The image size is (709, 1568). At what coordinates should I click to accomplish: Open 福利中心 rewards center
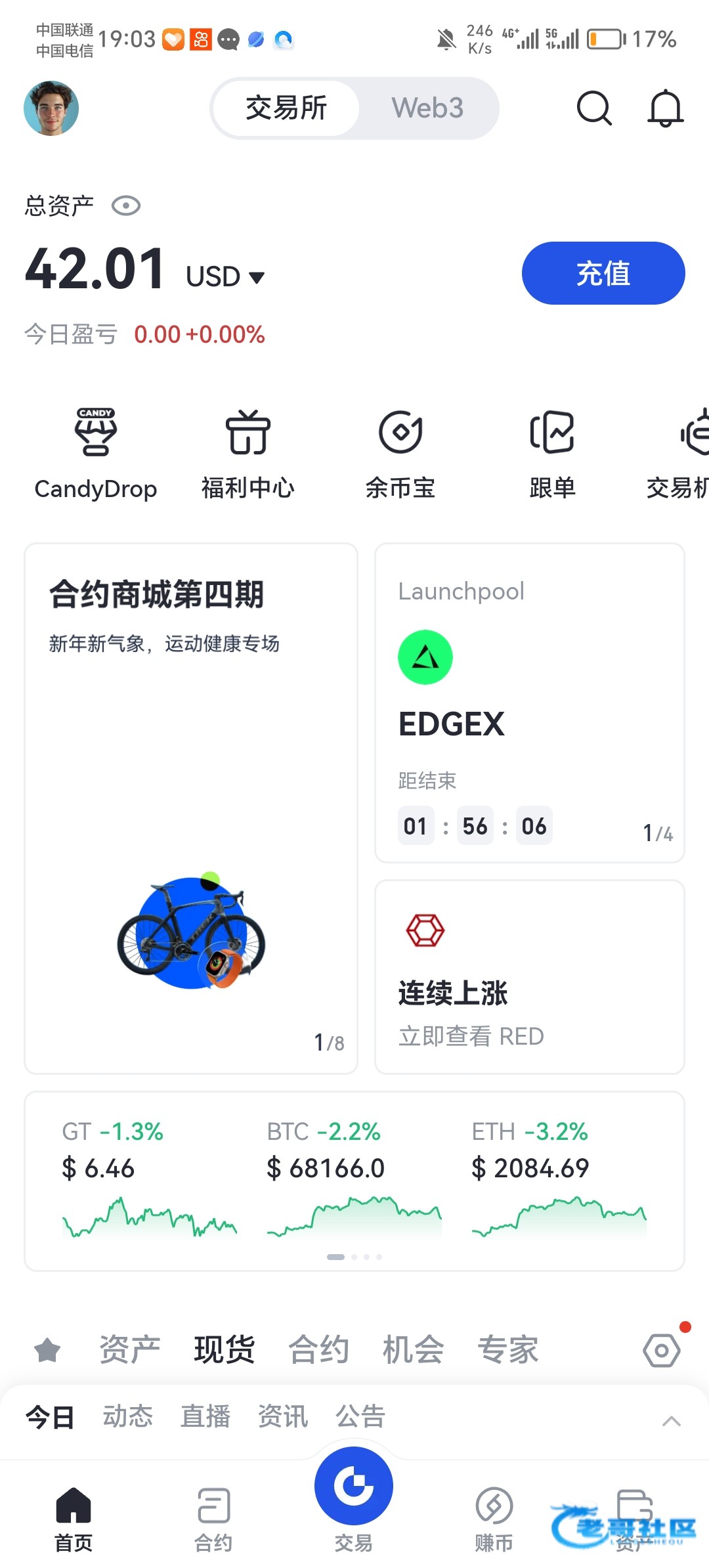[247, 453]
